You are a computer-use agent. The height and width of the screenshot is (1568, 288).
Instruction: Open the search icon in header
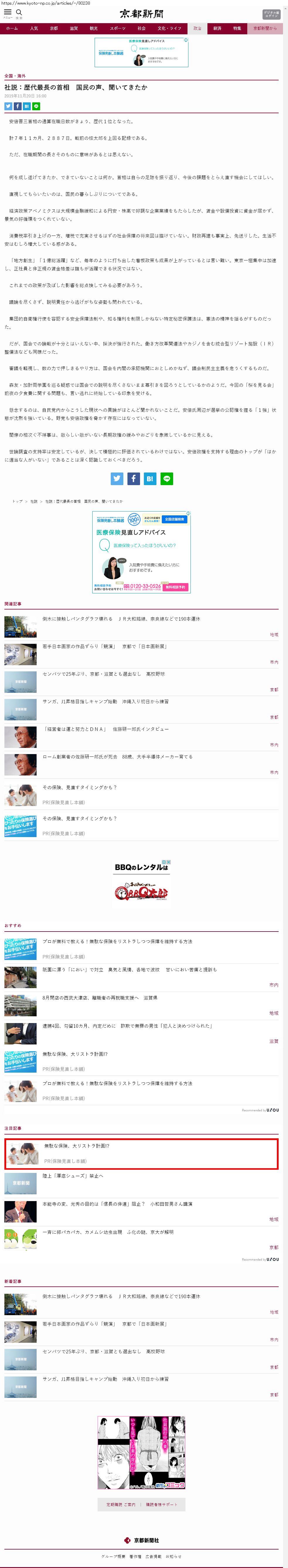19,13
